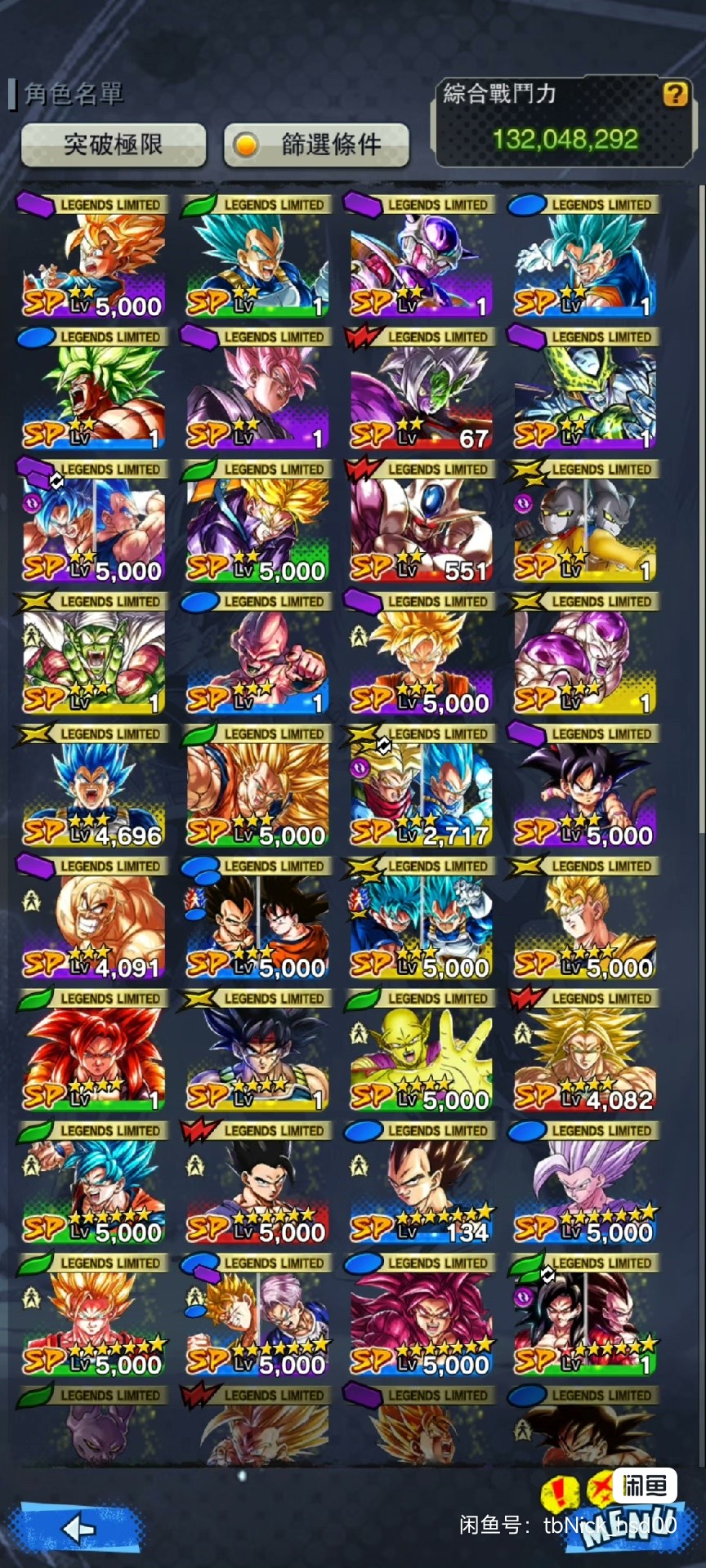Go back with the blue arrow button
Screen dimensions: 706x1568
(x=78, y=1527)
